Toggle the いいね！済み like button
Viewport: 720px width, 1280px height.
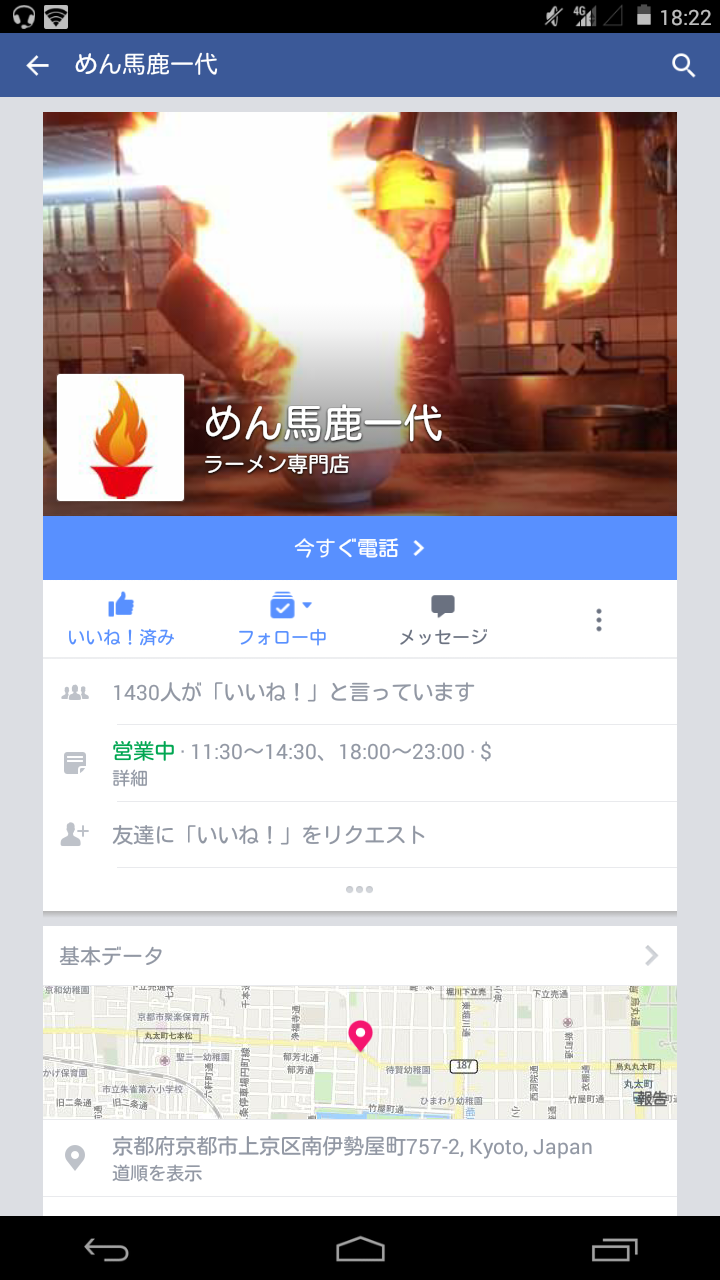pyautogui.click(x=121, y=619)
